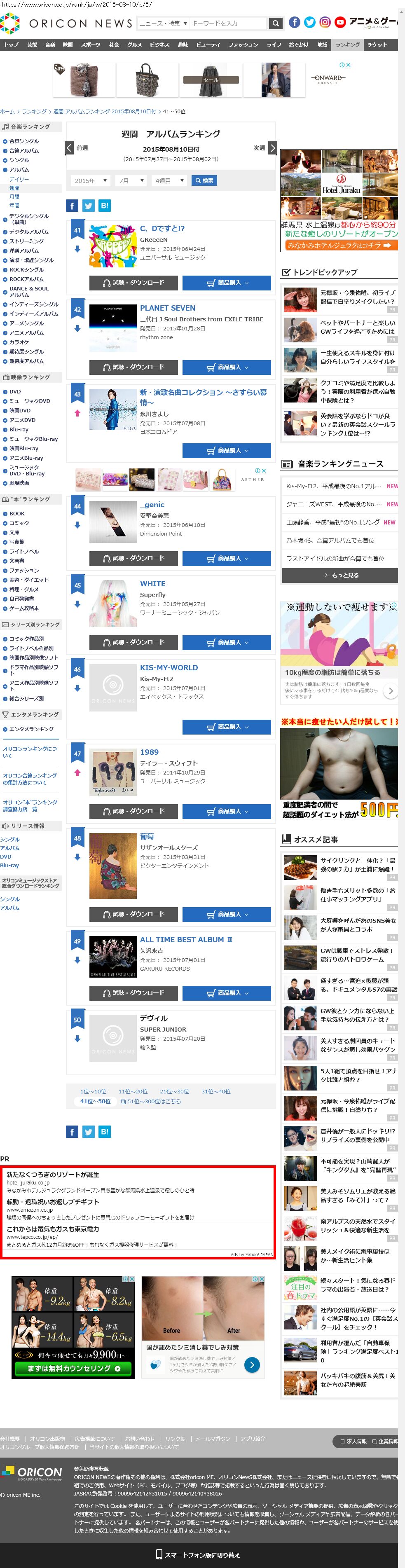Viewport: 405px width, 1568px height.
Task: Tap the blue 検索 button
Action: (204, 181)
